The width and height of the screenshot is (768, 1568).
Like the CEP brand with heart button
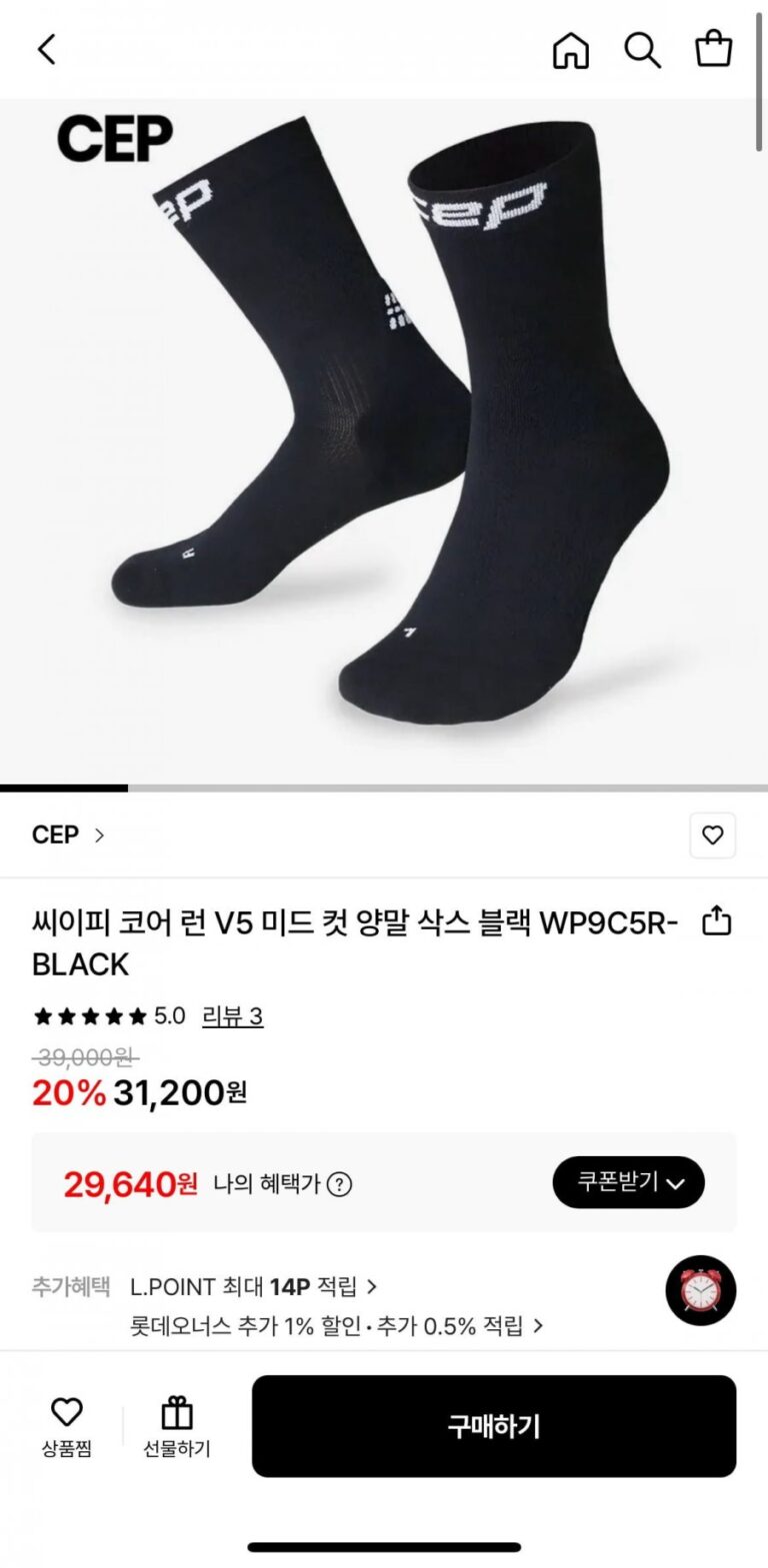click(x=712, y=835)
